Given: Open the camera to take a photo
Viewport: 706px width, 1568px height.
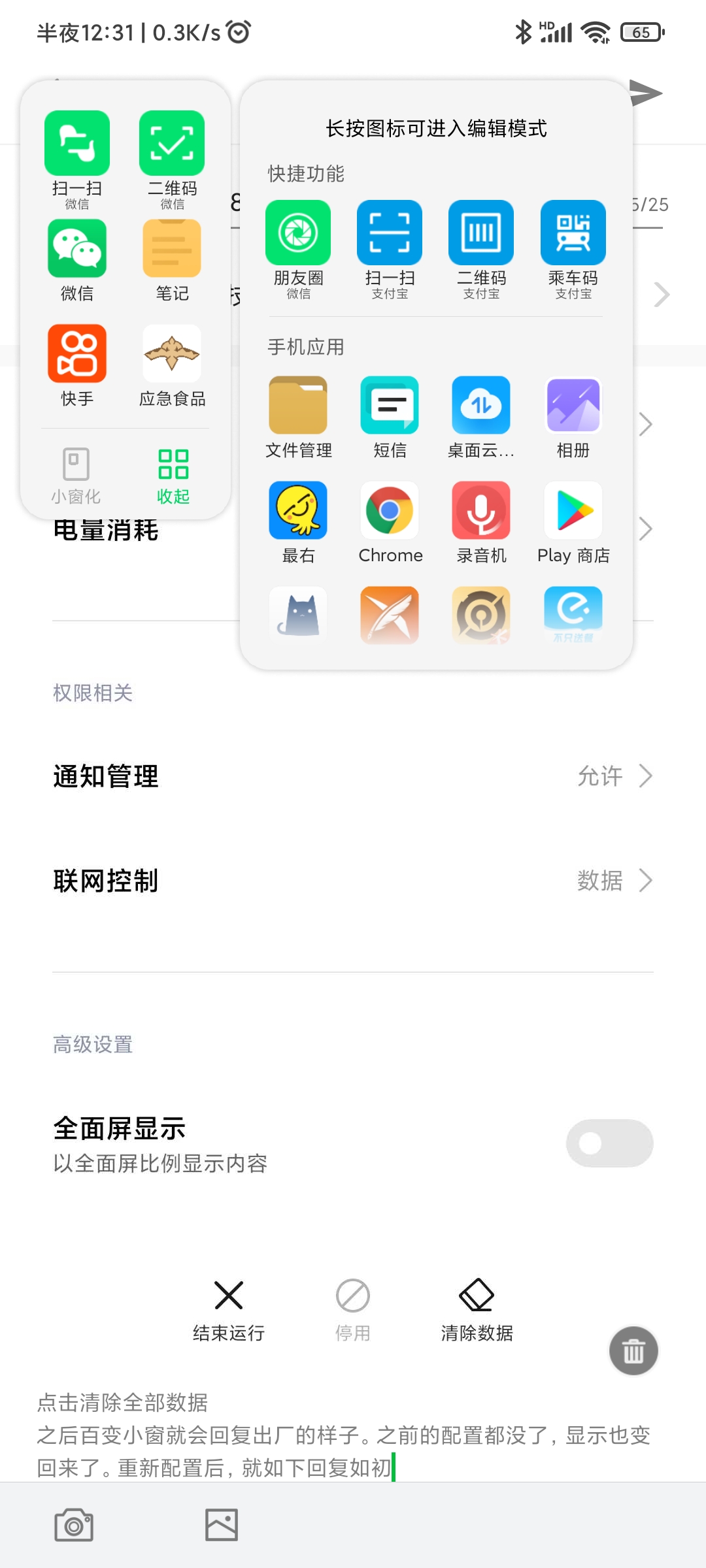Looking at the screenshot, I should (74, 1525).
